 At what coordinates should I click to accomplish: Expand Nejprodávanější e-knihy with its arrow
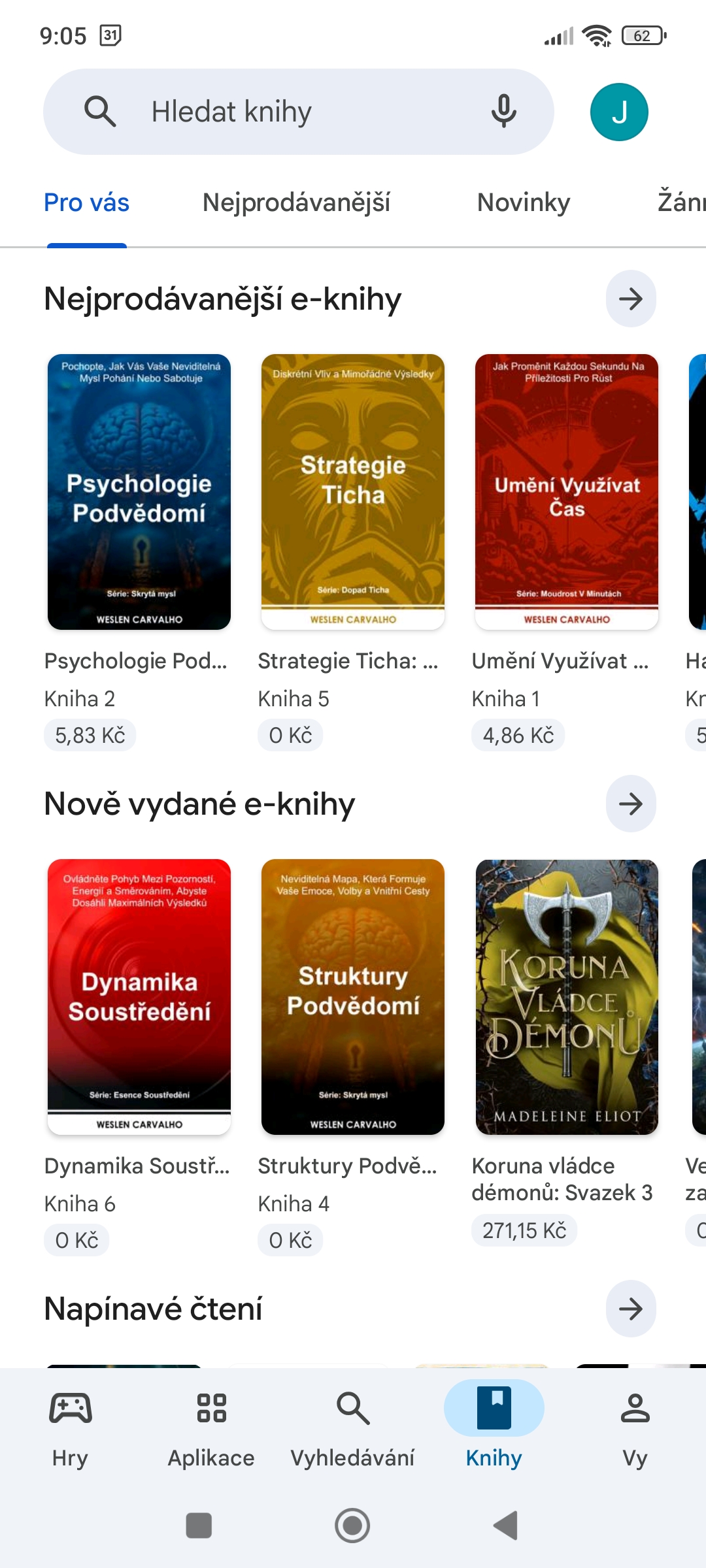click(630, 299)
